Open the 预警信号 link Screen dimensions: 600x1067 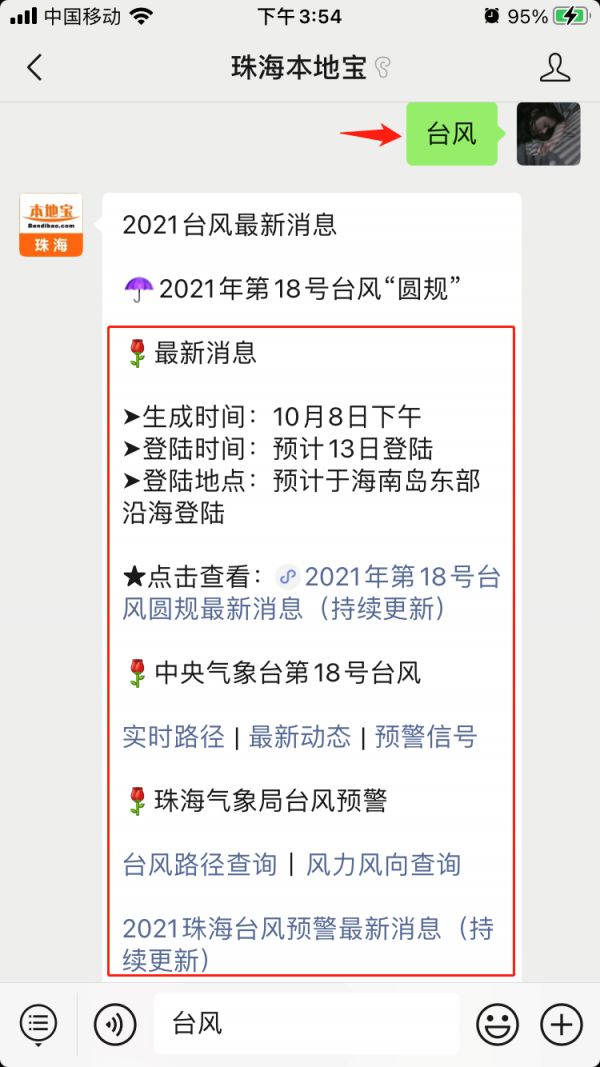coord(426,737)
